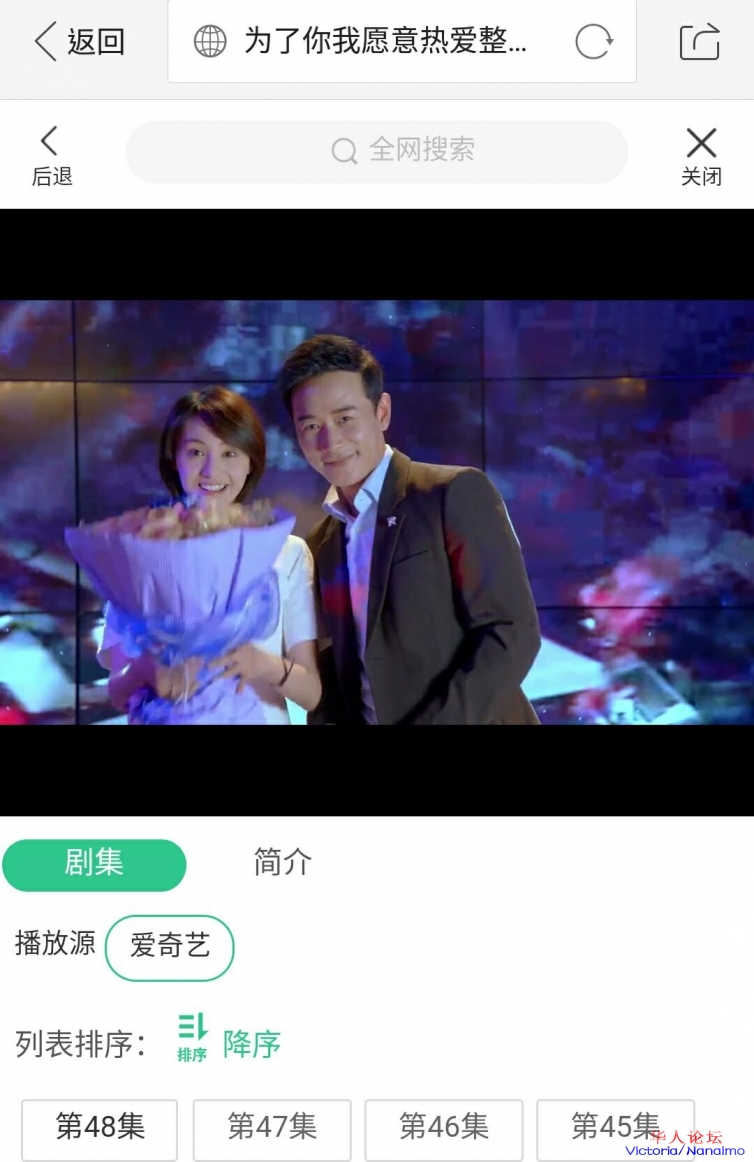Play episode 第46集
The image size is (754, 1162).
[443, 1128]
